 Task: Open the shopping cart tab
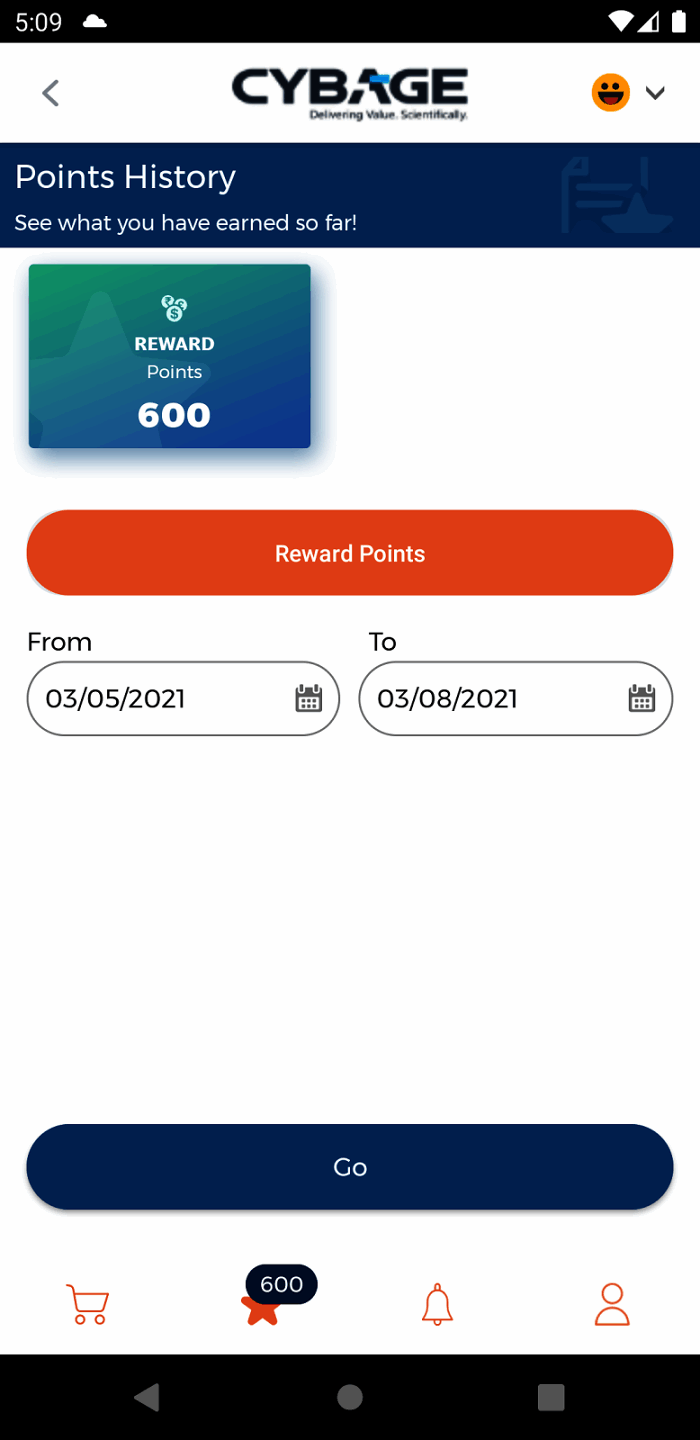point(87,1304)
